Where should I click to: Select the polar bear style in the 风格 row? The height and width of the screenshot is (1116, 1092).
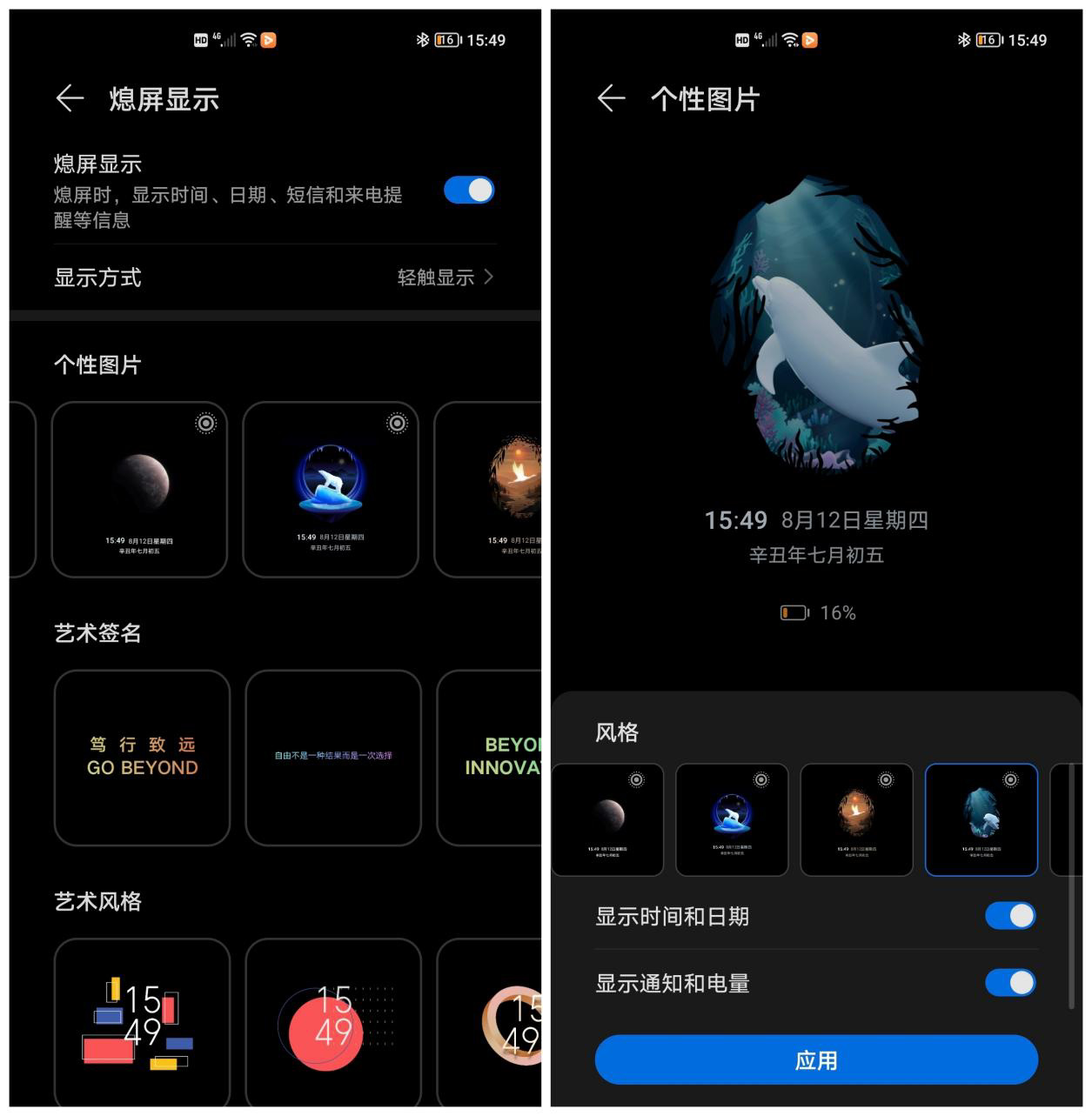coord(732,819)
